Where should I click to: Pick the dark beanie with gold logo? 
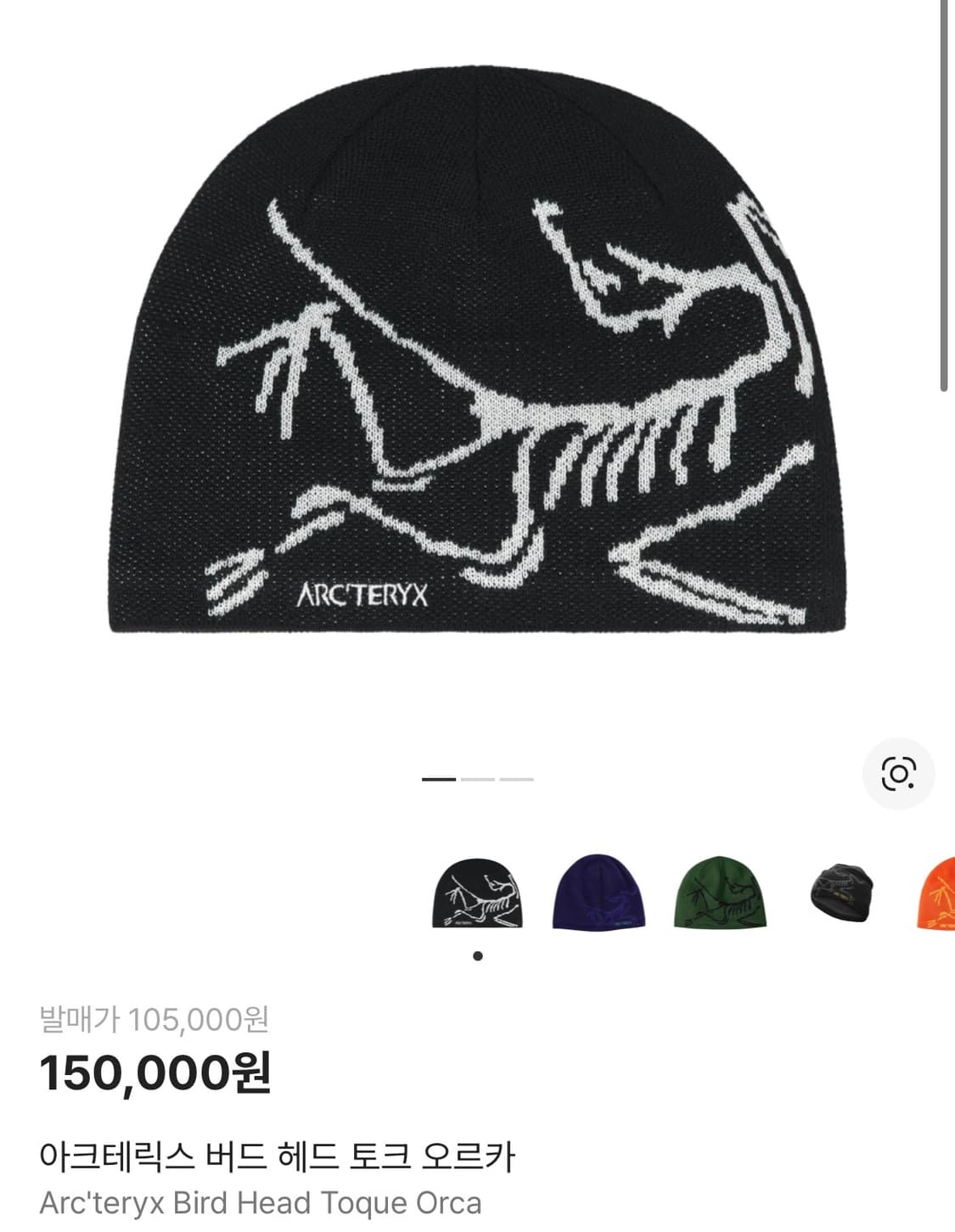click(840, 893)
